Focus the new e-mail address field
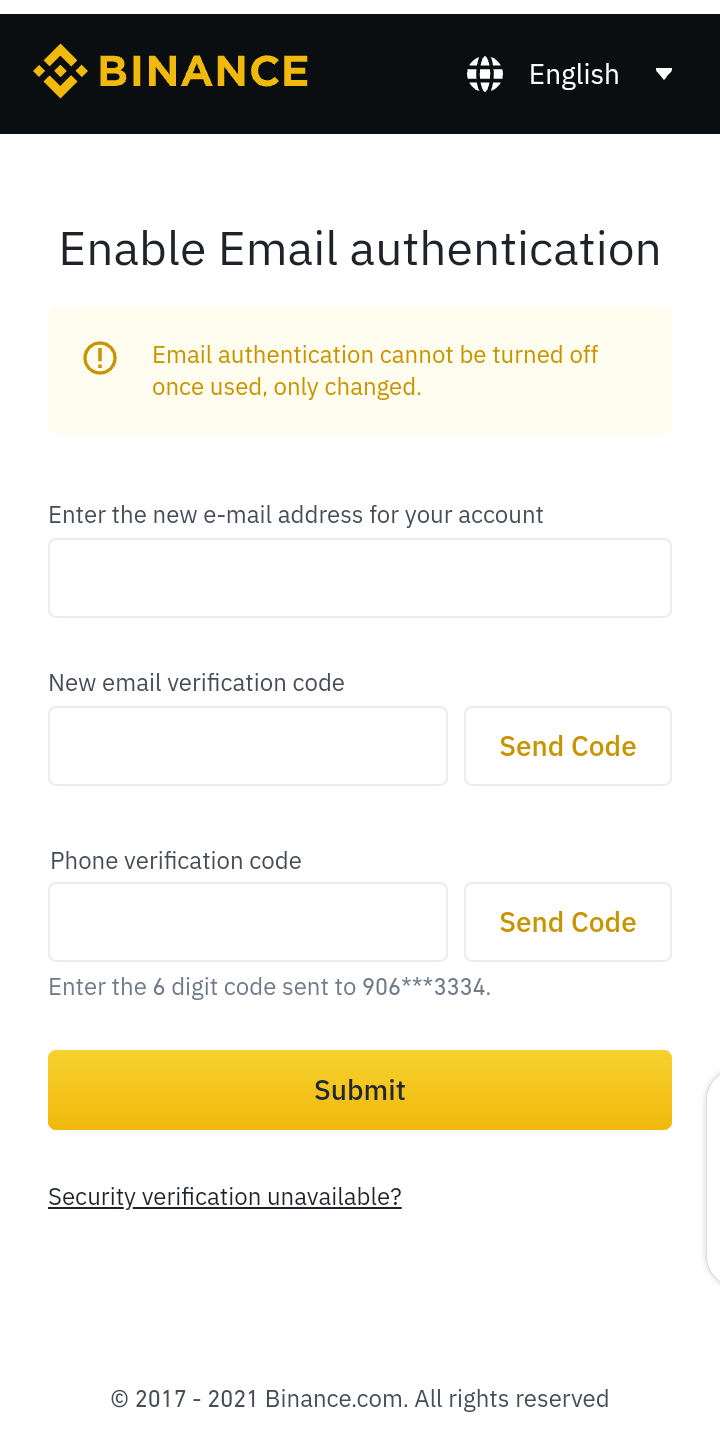Screen dimensions: 720x1437 click(x=360, y=578)
